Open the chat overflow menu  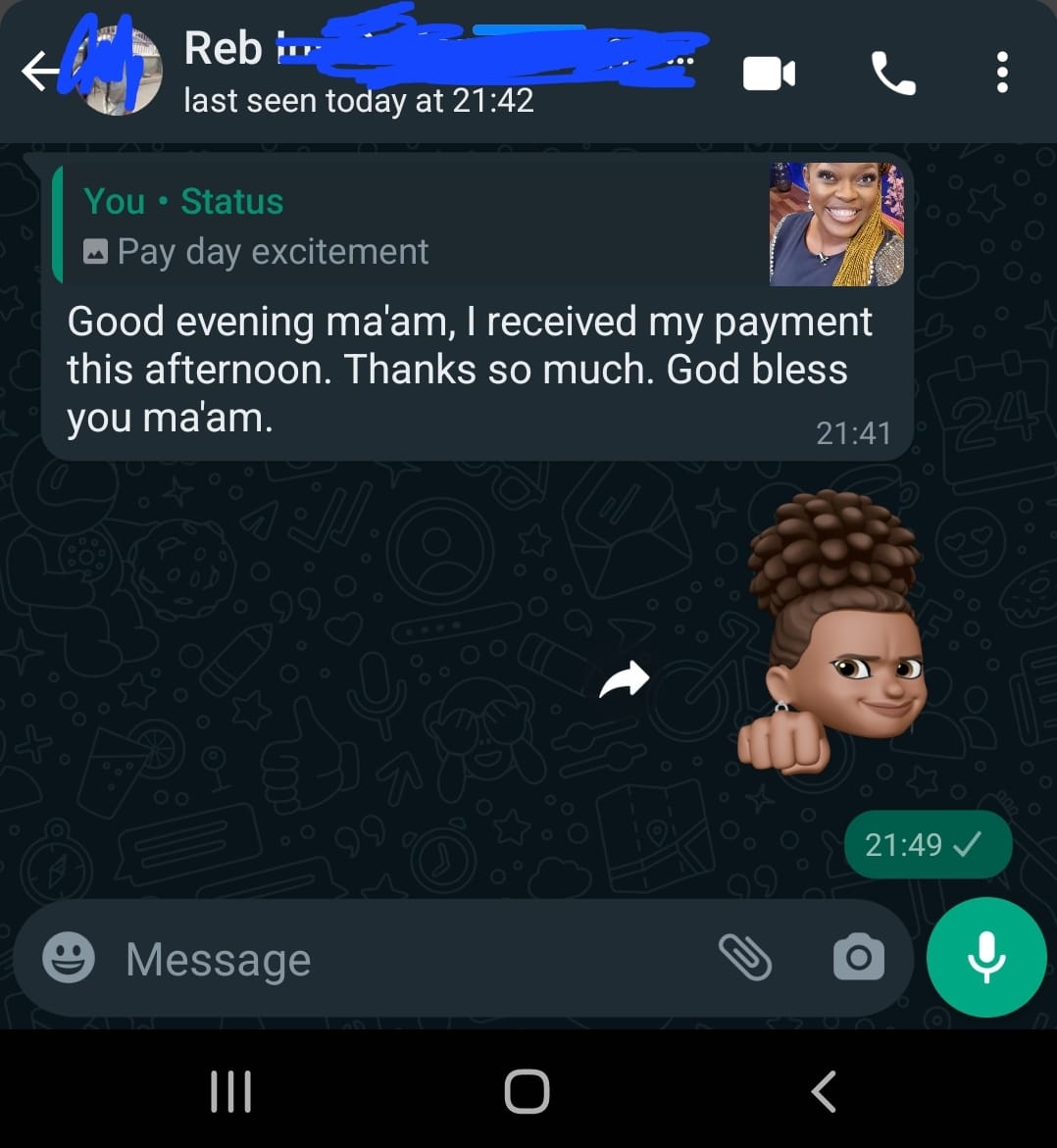click(x=1001, y=74)
